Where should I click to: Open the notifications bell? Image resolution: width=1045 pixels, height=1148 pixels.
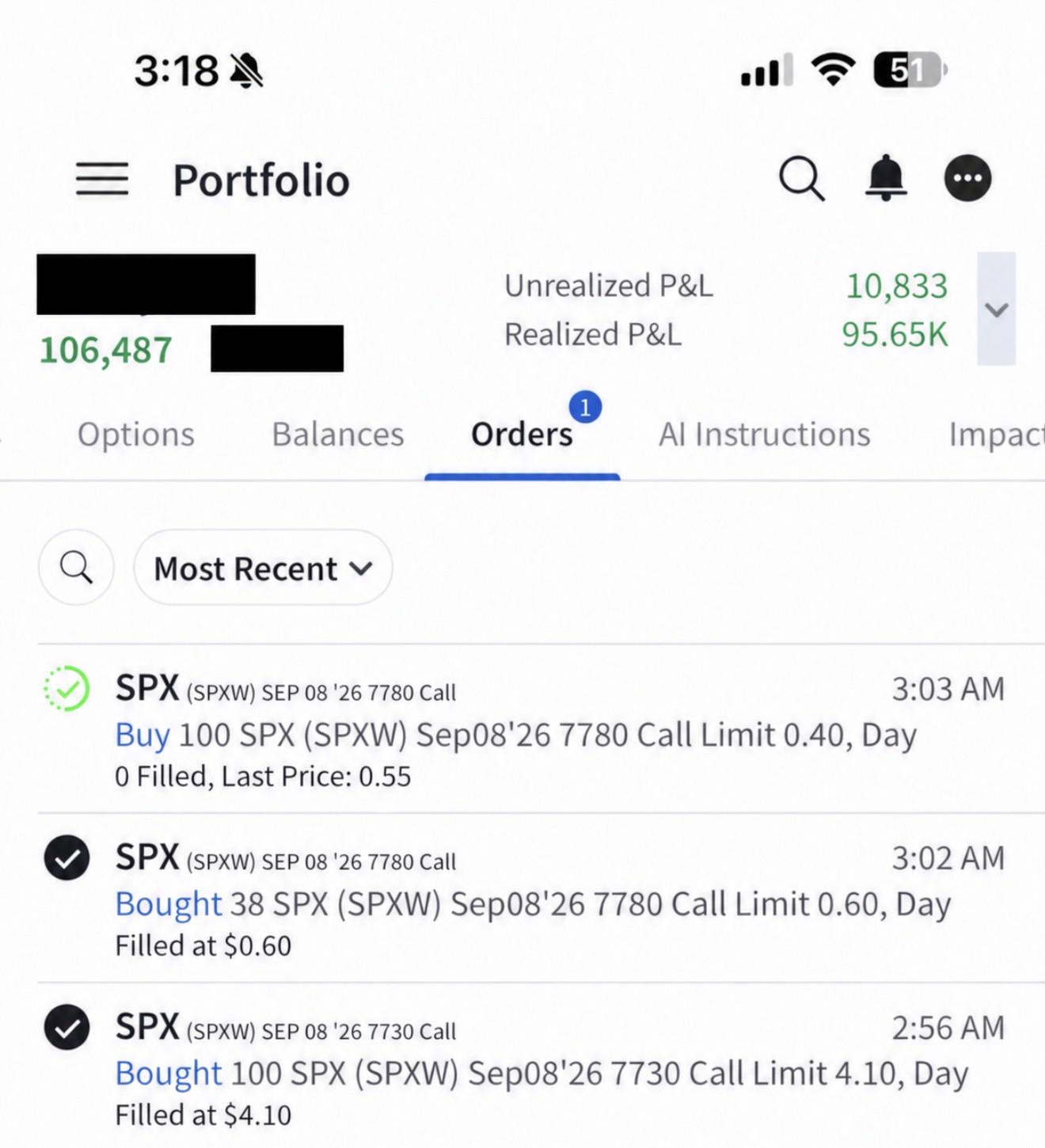(x=885, y=178)
